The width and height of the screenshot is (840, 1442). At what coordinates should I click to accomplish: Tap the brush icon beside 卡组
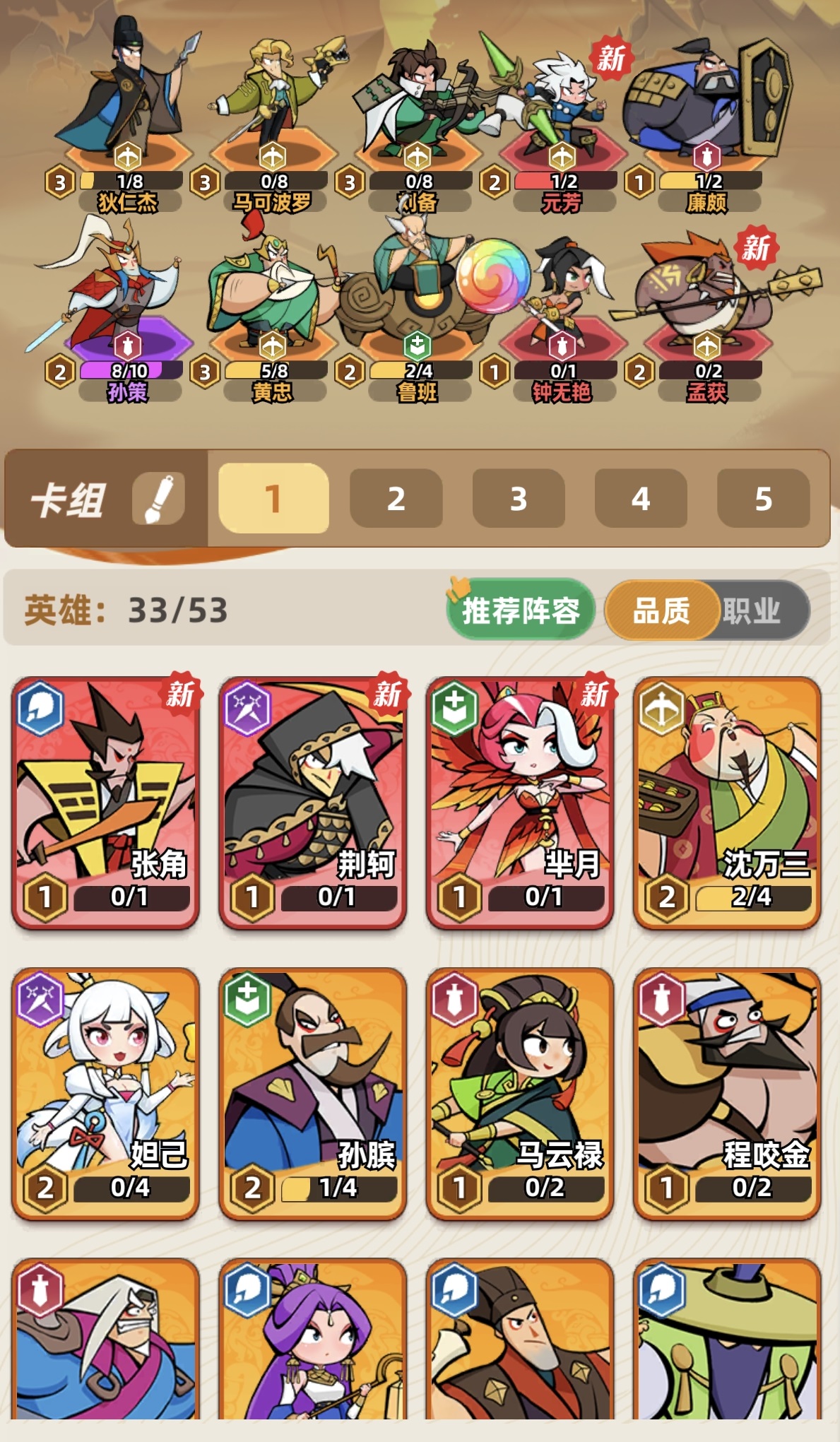(x=159, y=499)
